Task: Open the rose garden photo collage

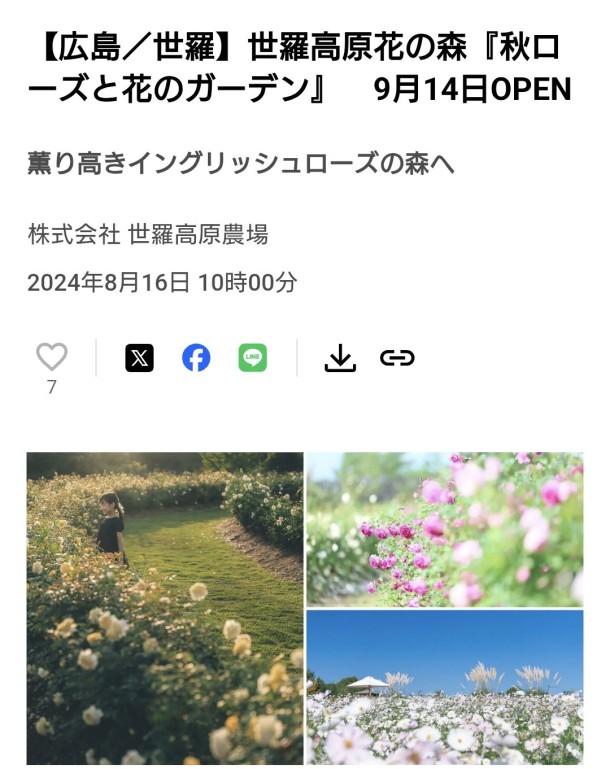Action: (304, 608)
